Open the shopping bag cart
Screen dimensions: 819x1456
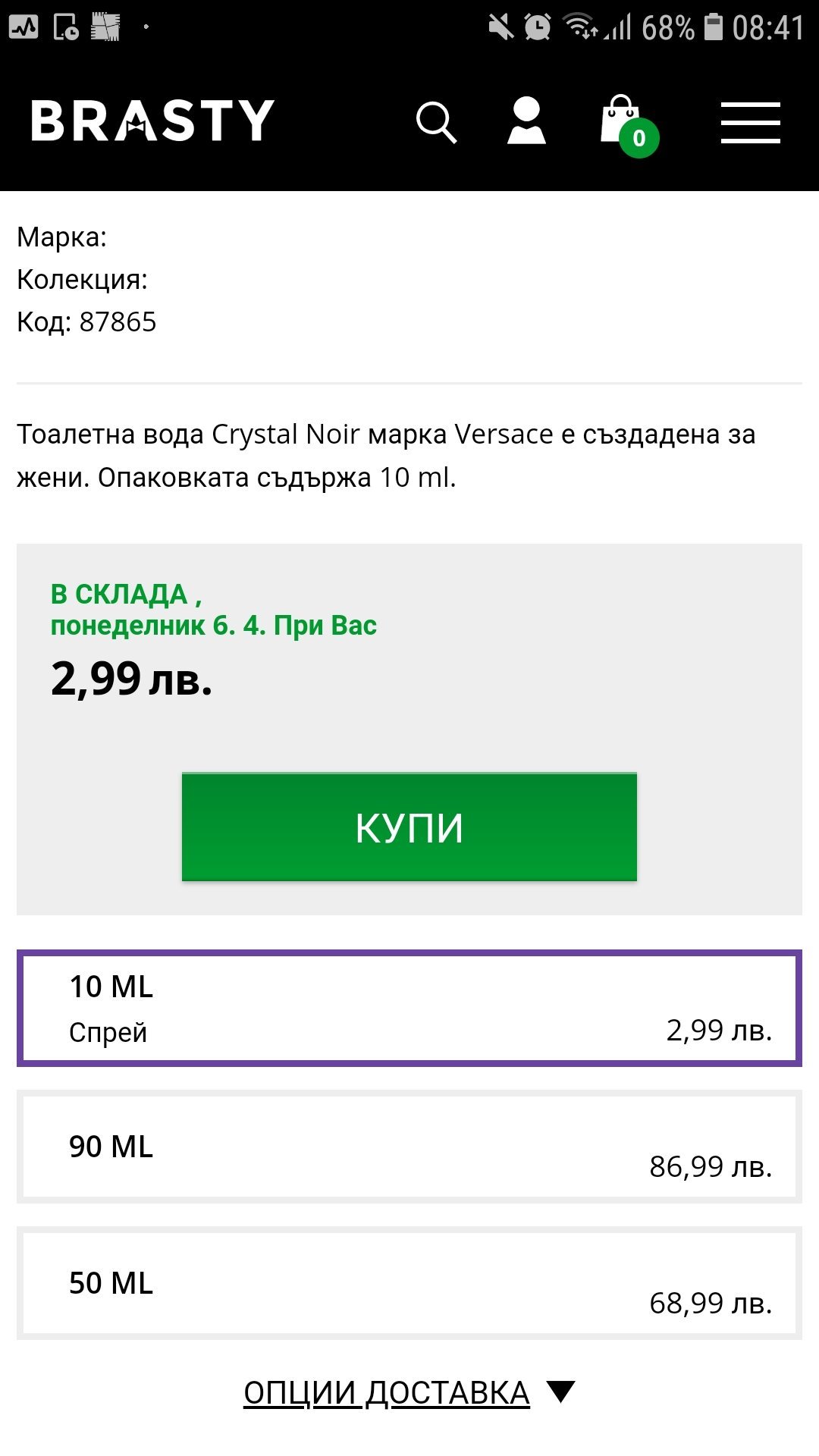pos(626,123)
